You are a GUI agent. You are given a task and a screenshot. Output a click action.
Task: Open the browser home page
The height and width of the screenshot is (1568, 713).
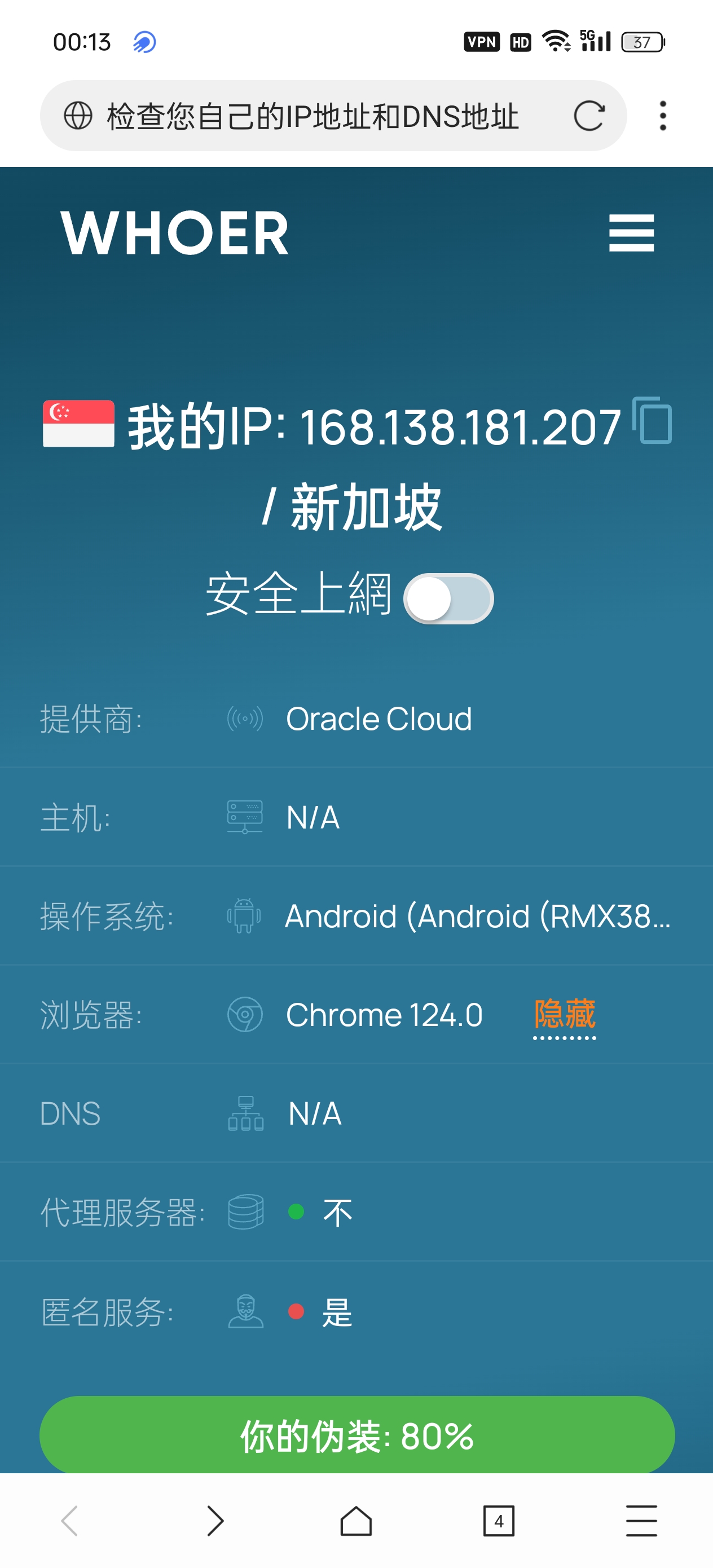coord(356,1521)
